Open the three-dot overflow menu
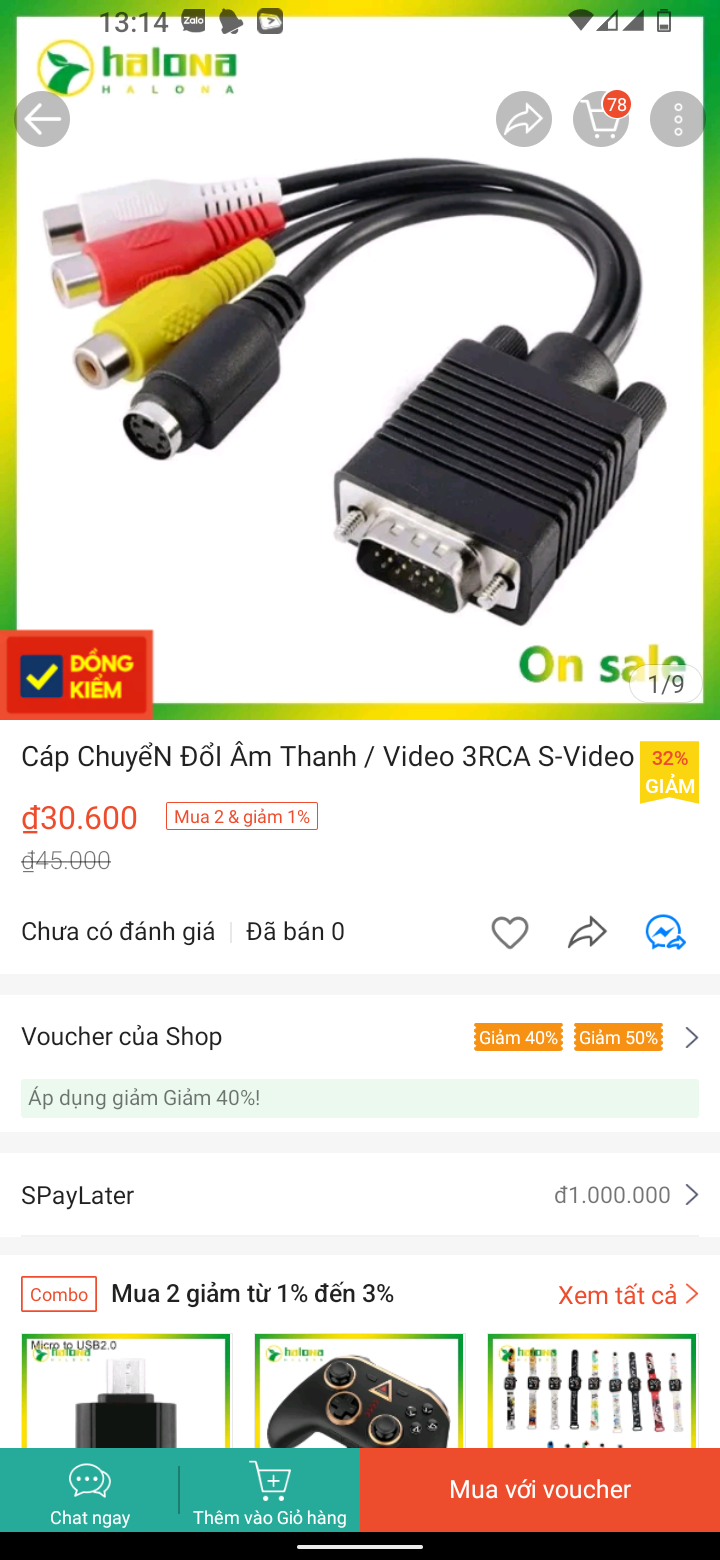 (677, 120)
